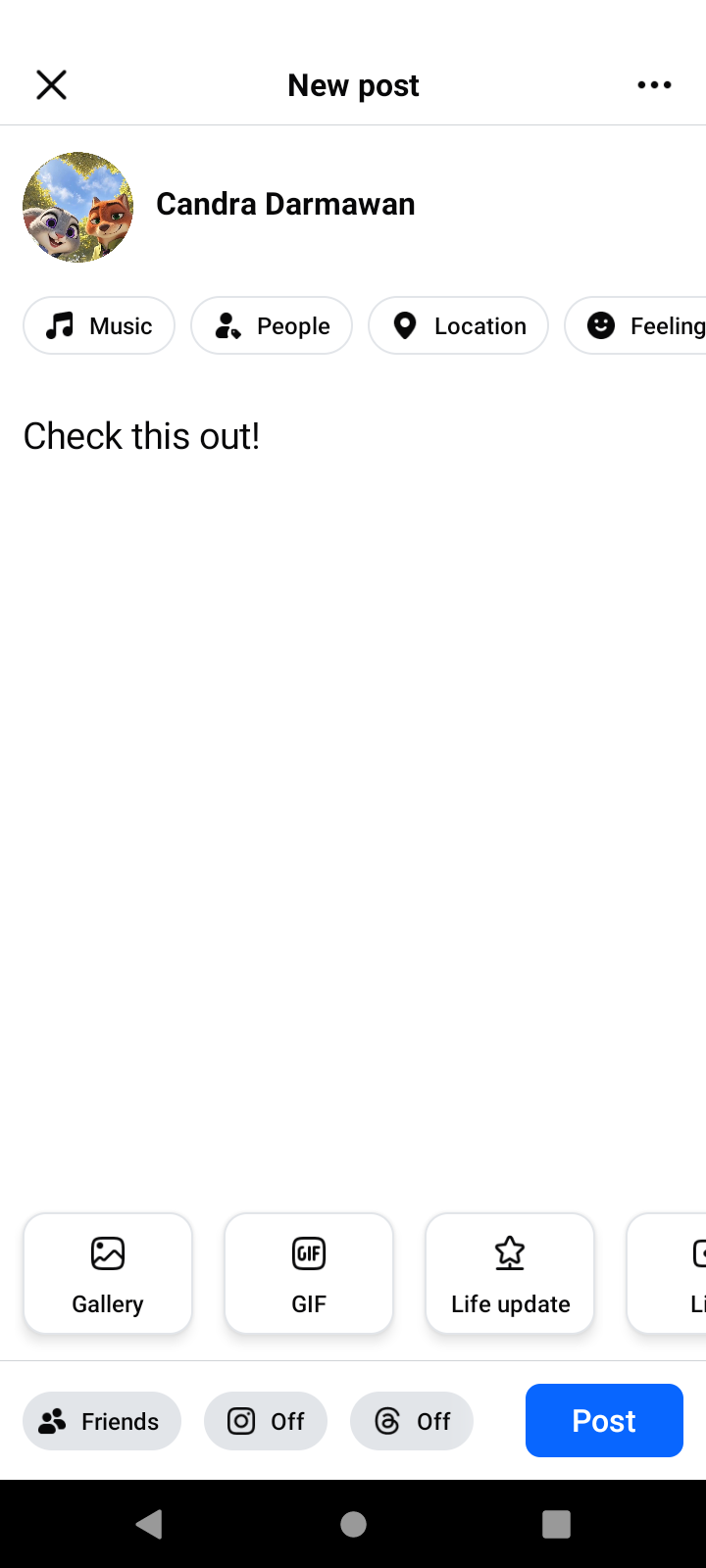Toggle Threads sharing Off chip
Image resolution: width=706 pixels, height=1568 pixels.
click(412, 1421)
